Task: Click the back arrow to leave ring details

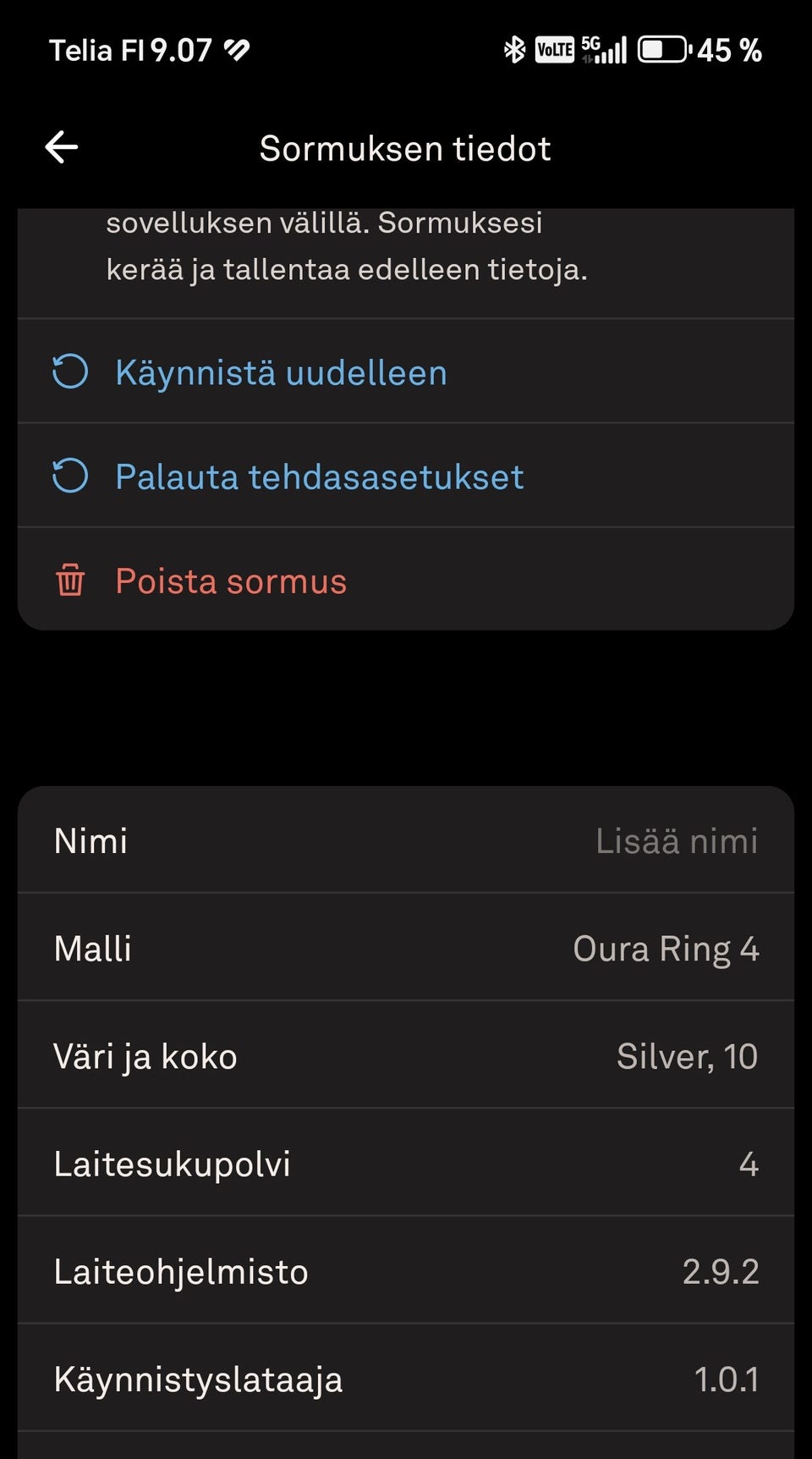Action: click(61, 147)
